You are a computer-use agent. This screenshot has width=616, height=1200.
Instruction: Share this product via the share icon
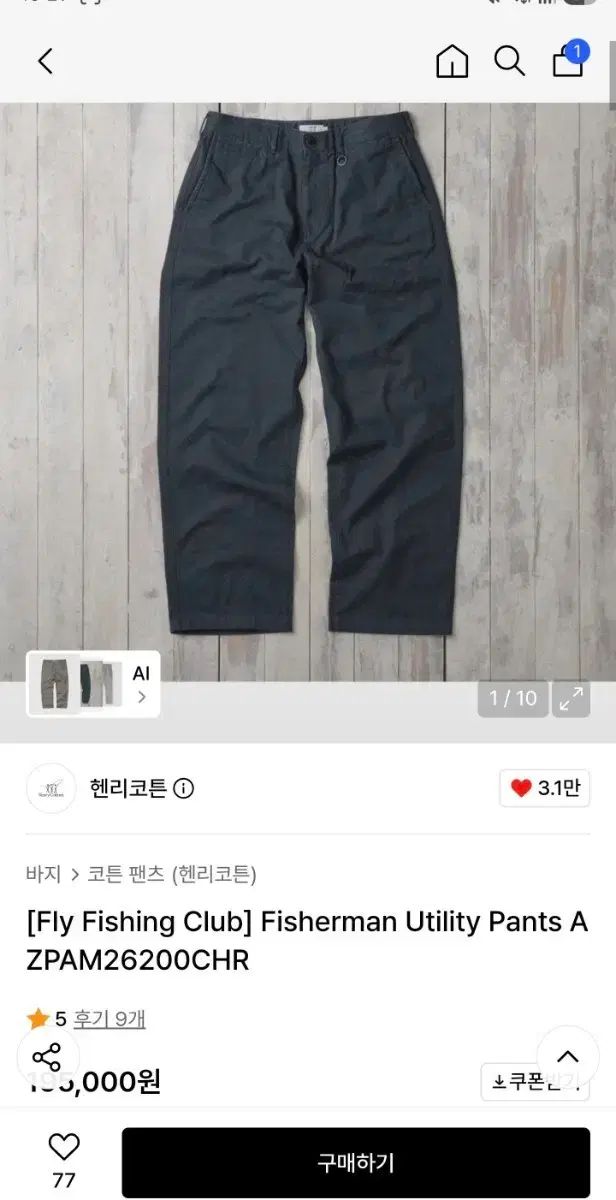(47, 1057)
